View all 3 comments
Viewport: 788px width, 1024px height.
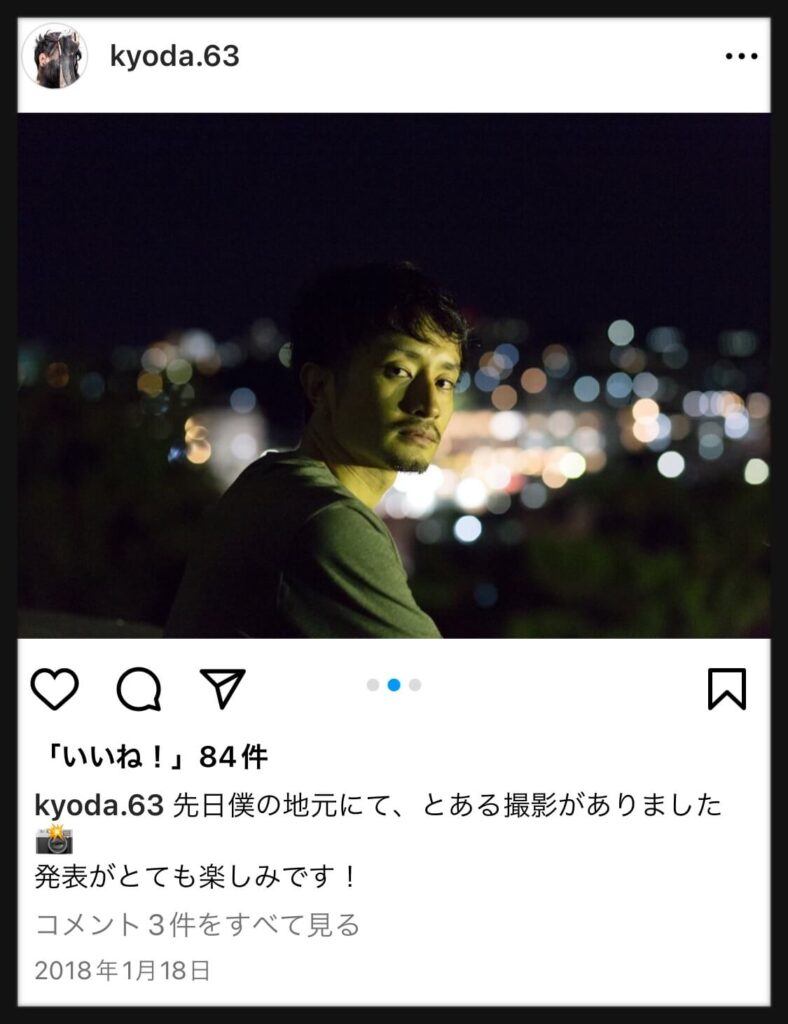tap(197, 925)
